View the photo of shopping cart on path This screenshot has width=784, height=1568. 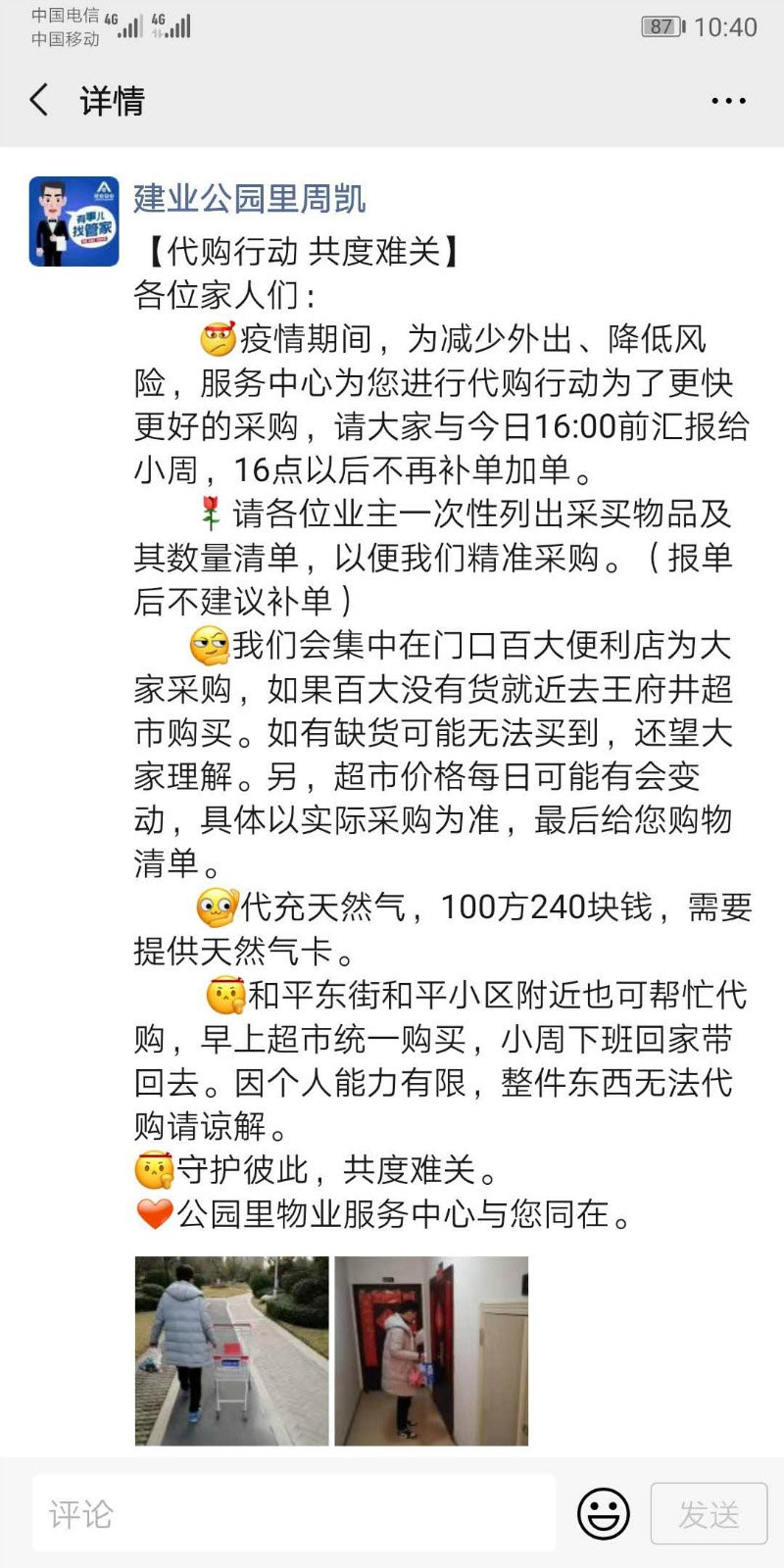[x=231, y=1350]
